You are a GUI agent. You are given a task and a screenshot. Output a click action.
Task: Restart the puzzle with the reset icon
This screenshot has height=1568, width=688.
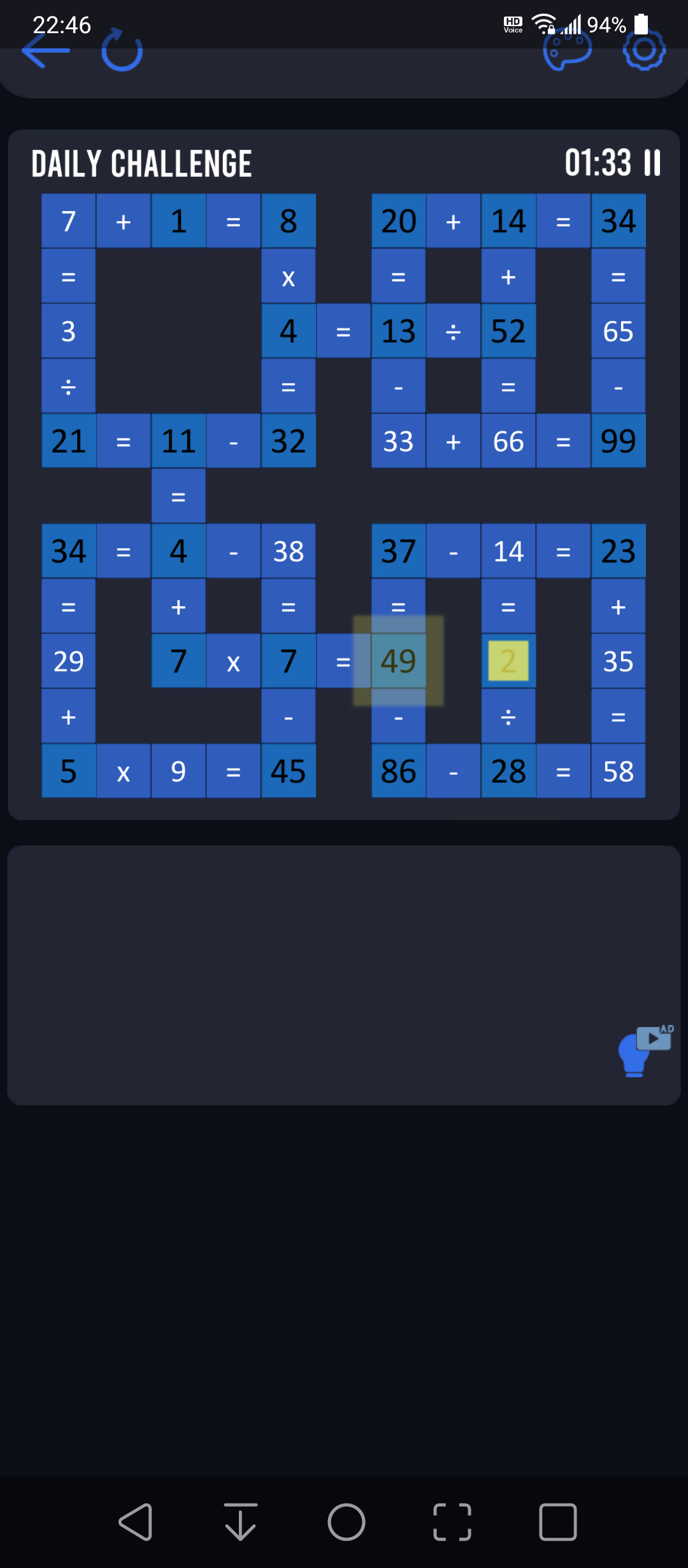coord(122,50)
